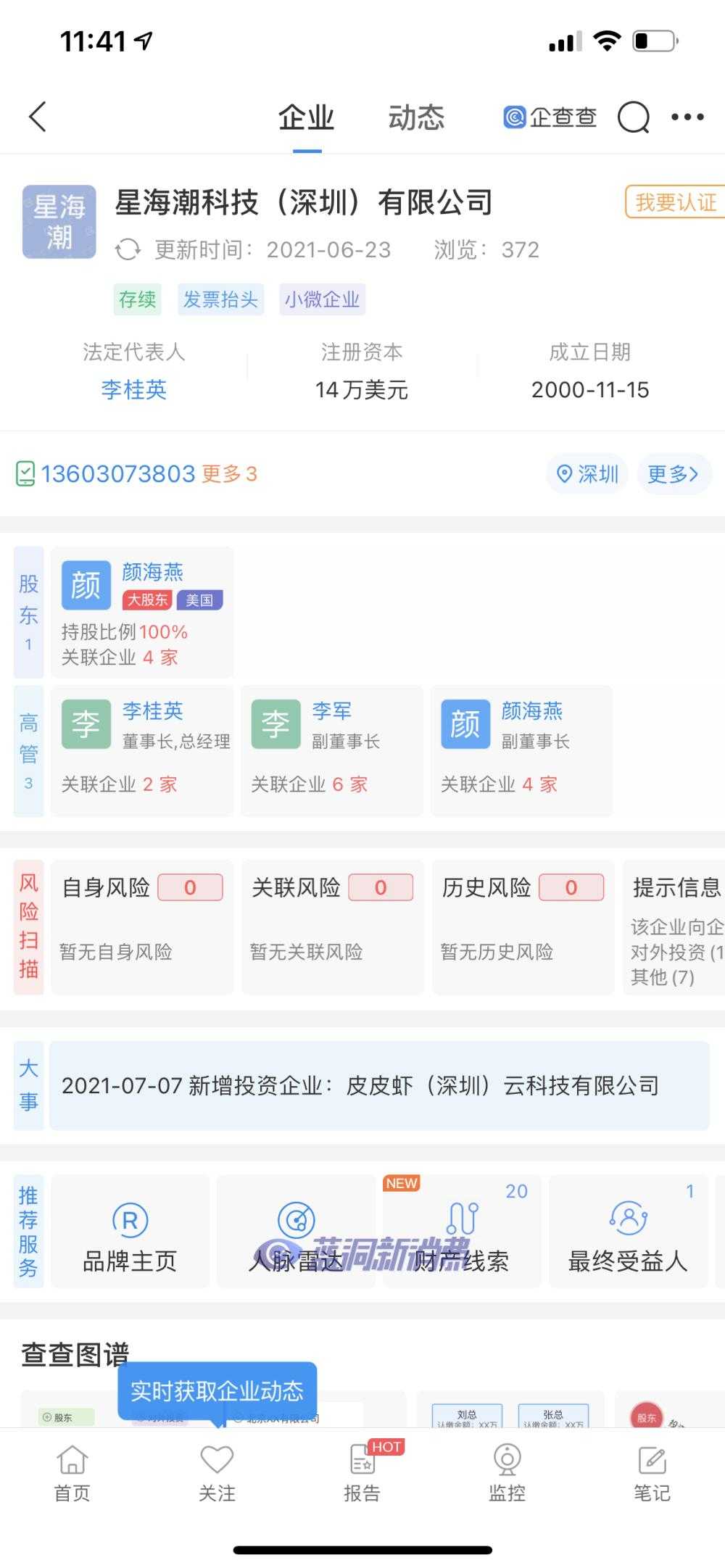
Task: Follow the company via 关注
Action: (217, 1472)
